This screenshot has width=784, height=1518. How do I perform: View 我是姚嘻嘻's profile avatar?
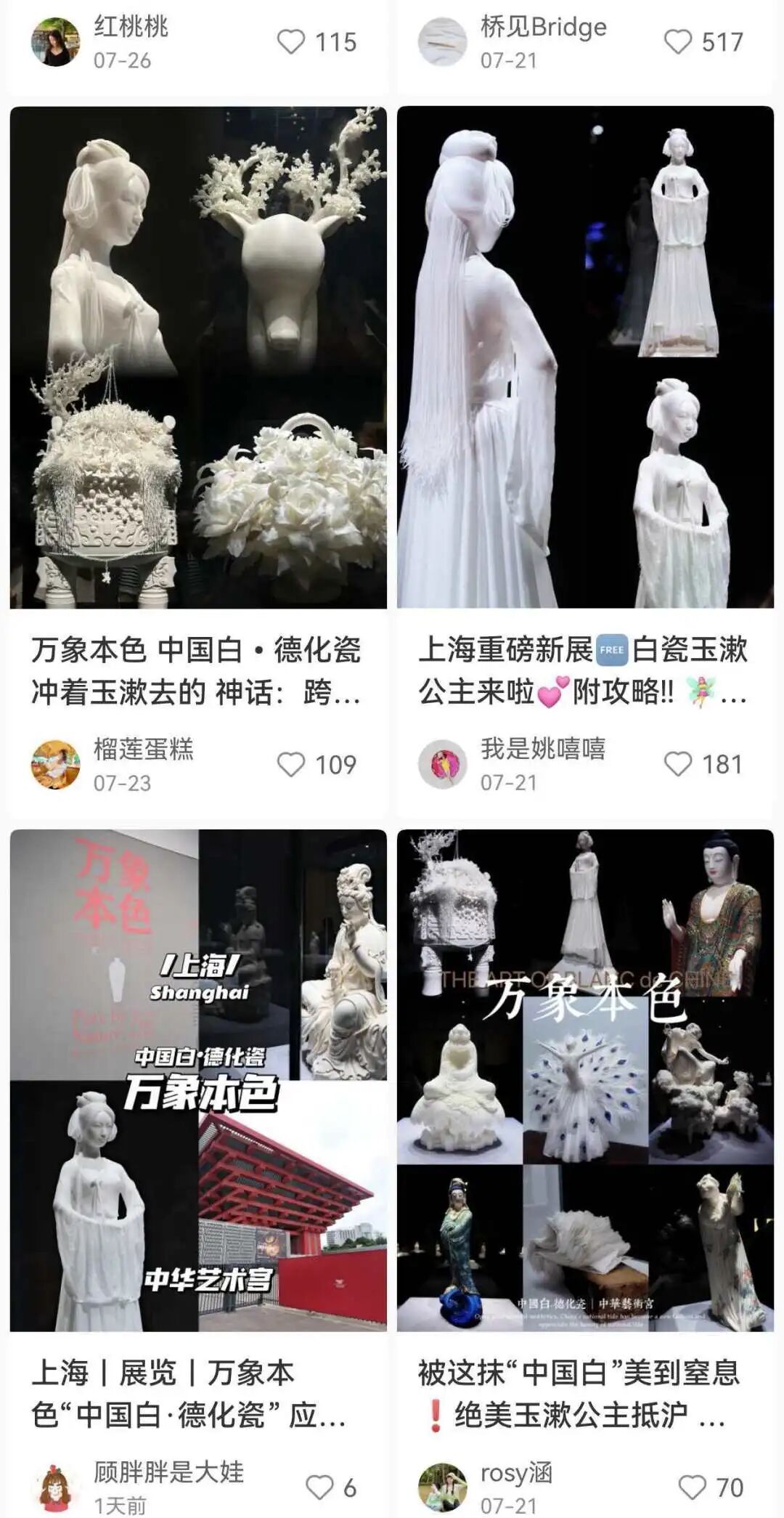point(442,765)
